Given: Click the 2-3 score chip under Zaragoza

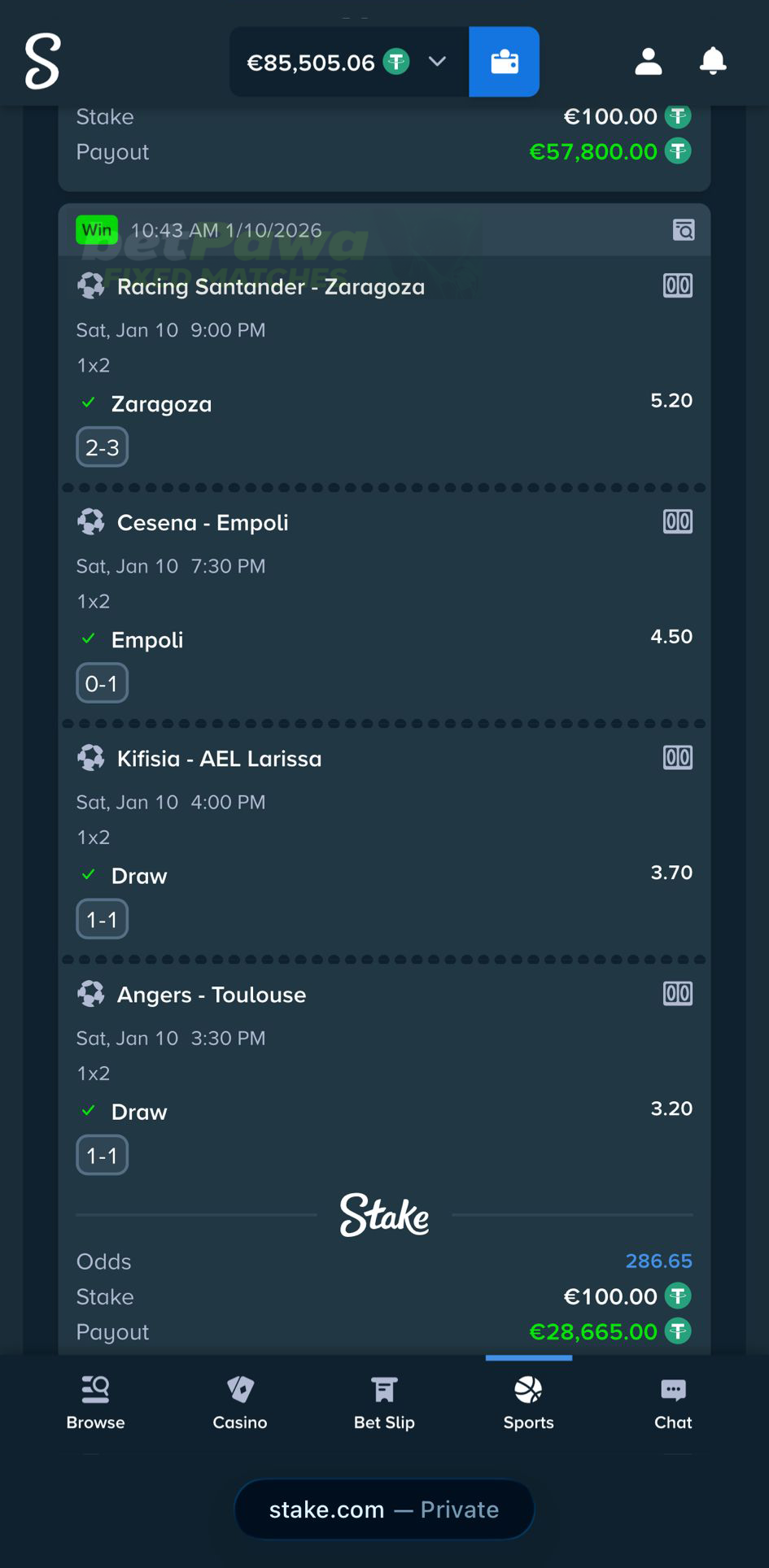Looking at the screenshot, I should [x=102, y=446].
